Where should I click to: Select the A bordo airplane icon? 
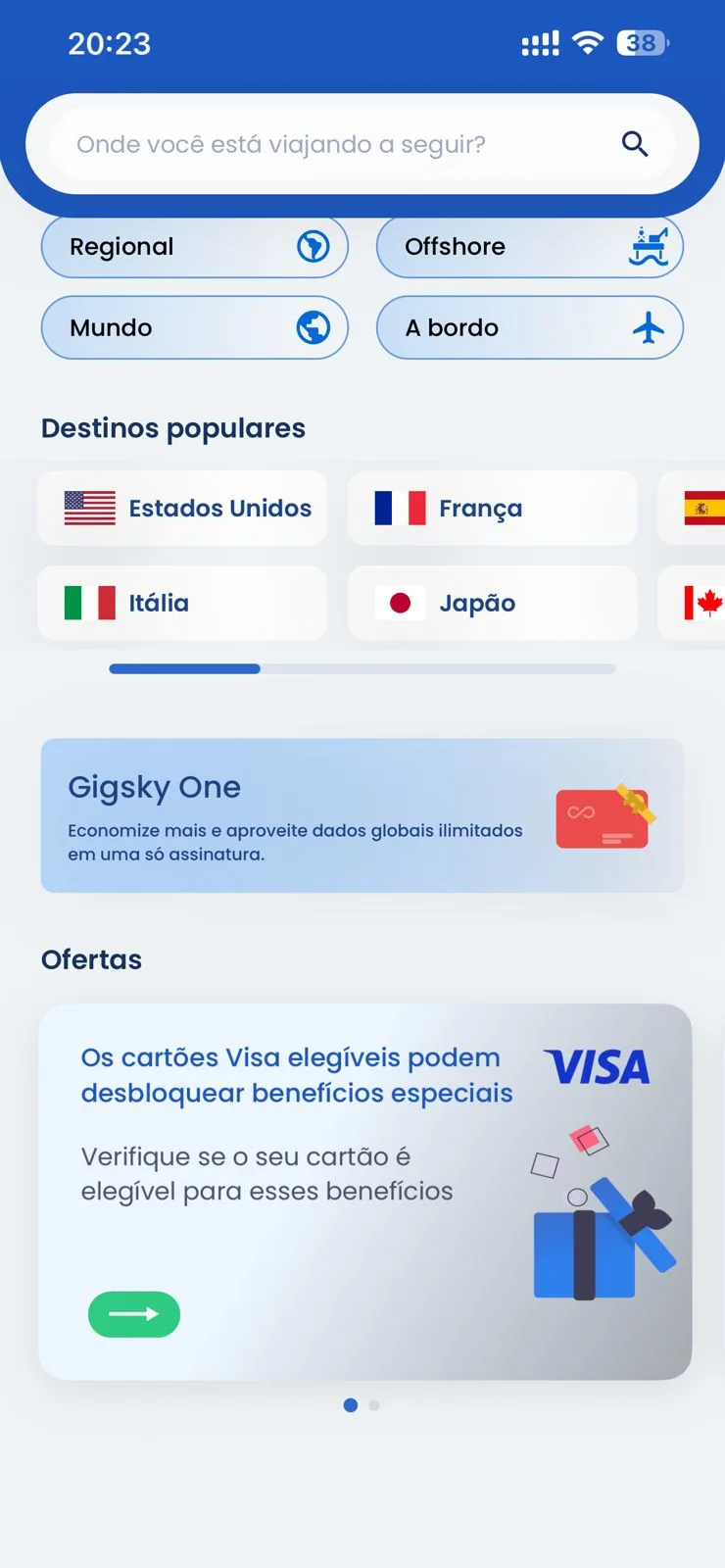[x=649, y=328]
